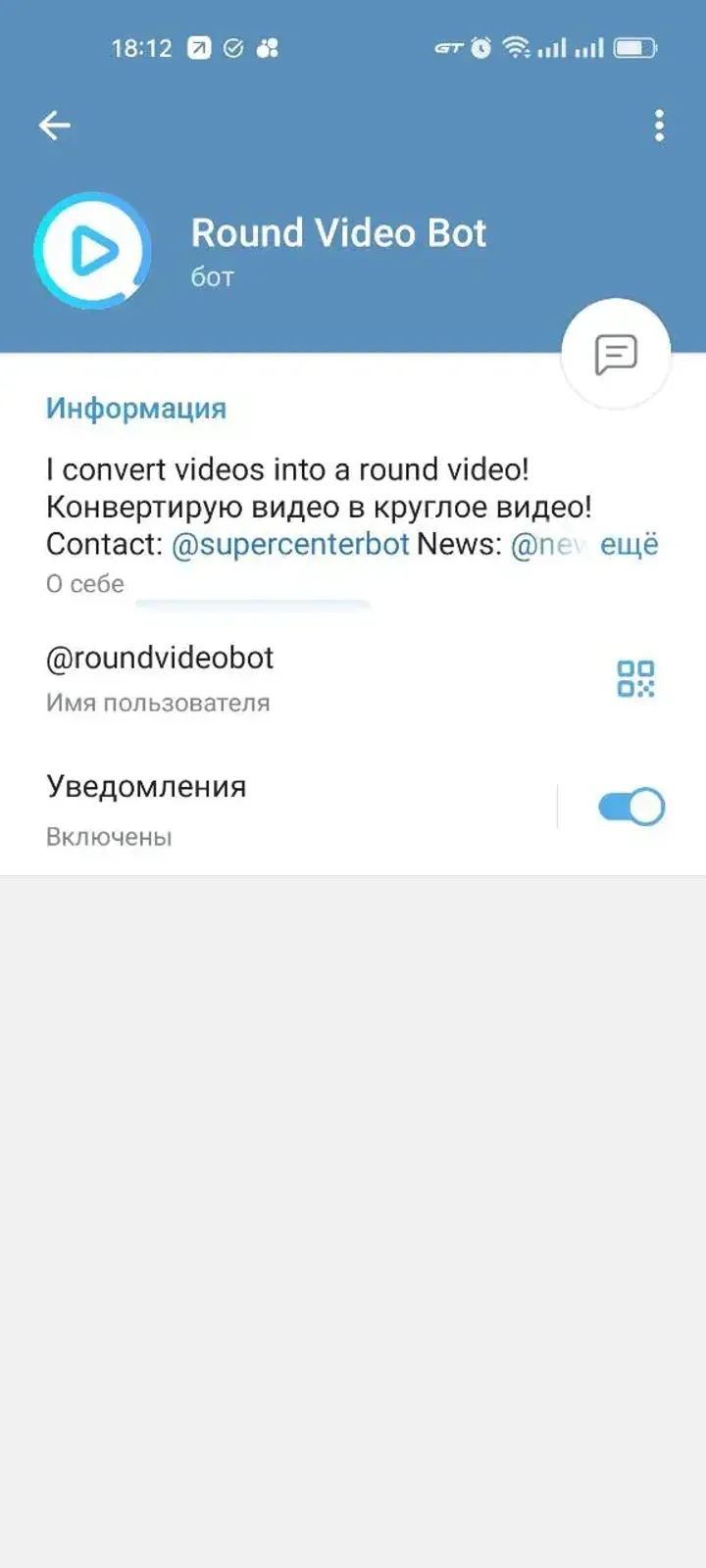Tap the бот label under the title
This screenshot has height=1568, width=706.
click(212, 277)
